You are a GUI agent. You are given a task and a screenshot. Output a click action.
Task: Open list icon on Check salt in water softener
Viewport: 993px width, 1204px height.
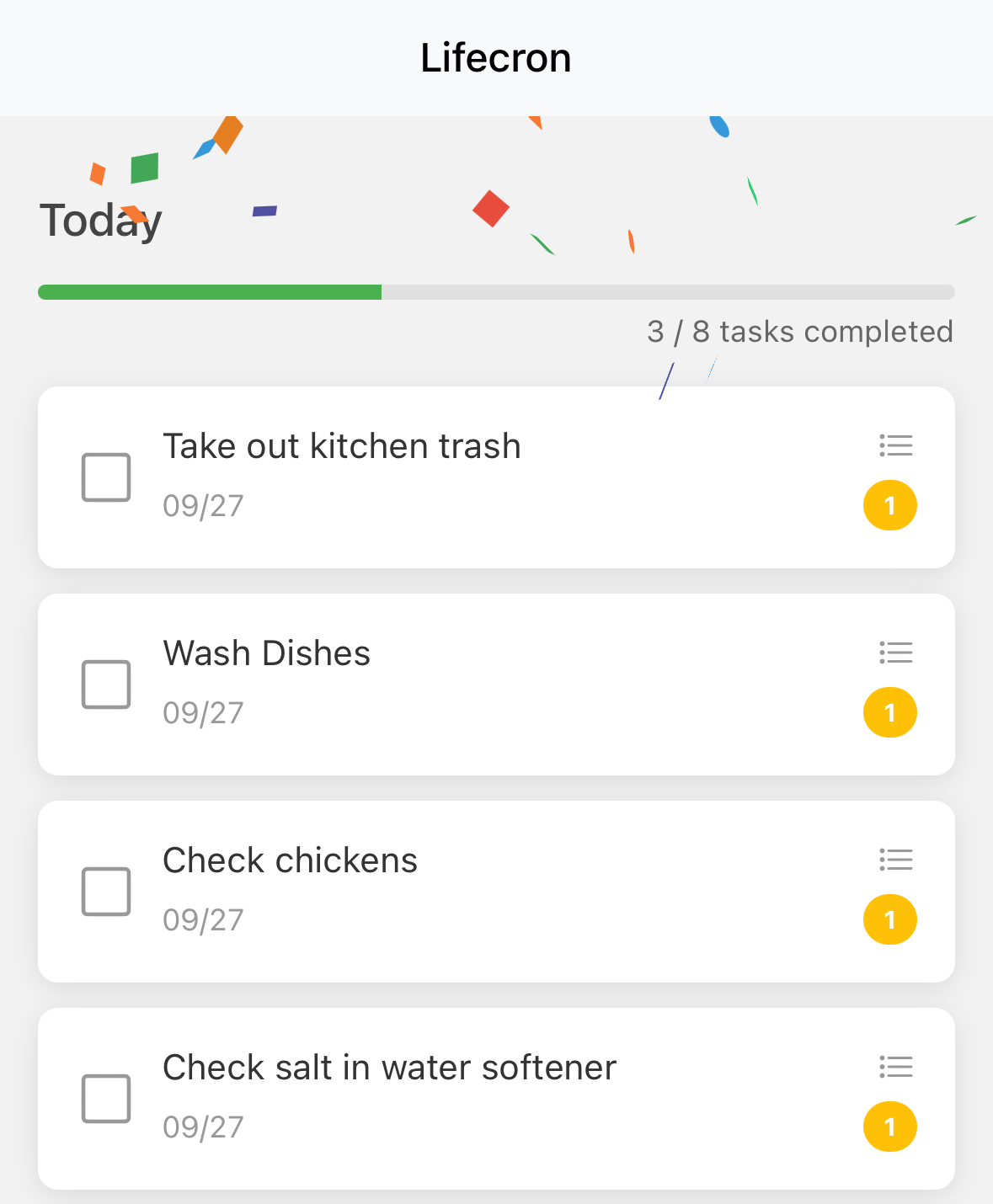click(x=896, y=1067)
